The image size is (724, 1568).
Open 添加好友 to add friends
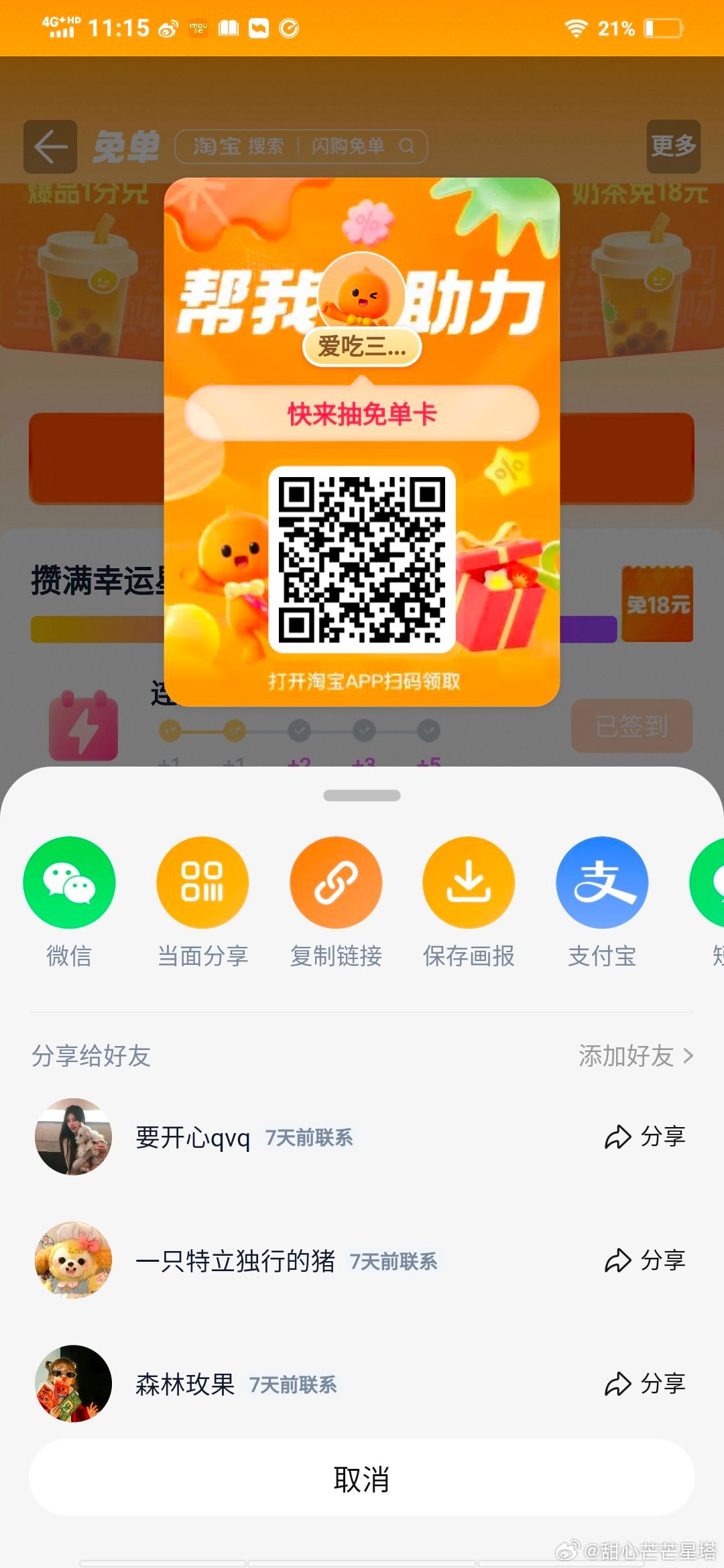(x=635, y=1055)
